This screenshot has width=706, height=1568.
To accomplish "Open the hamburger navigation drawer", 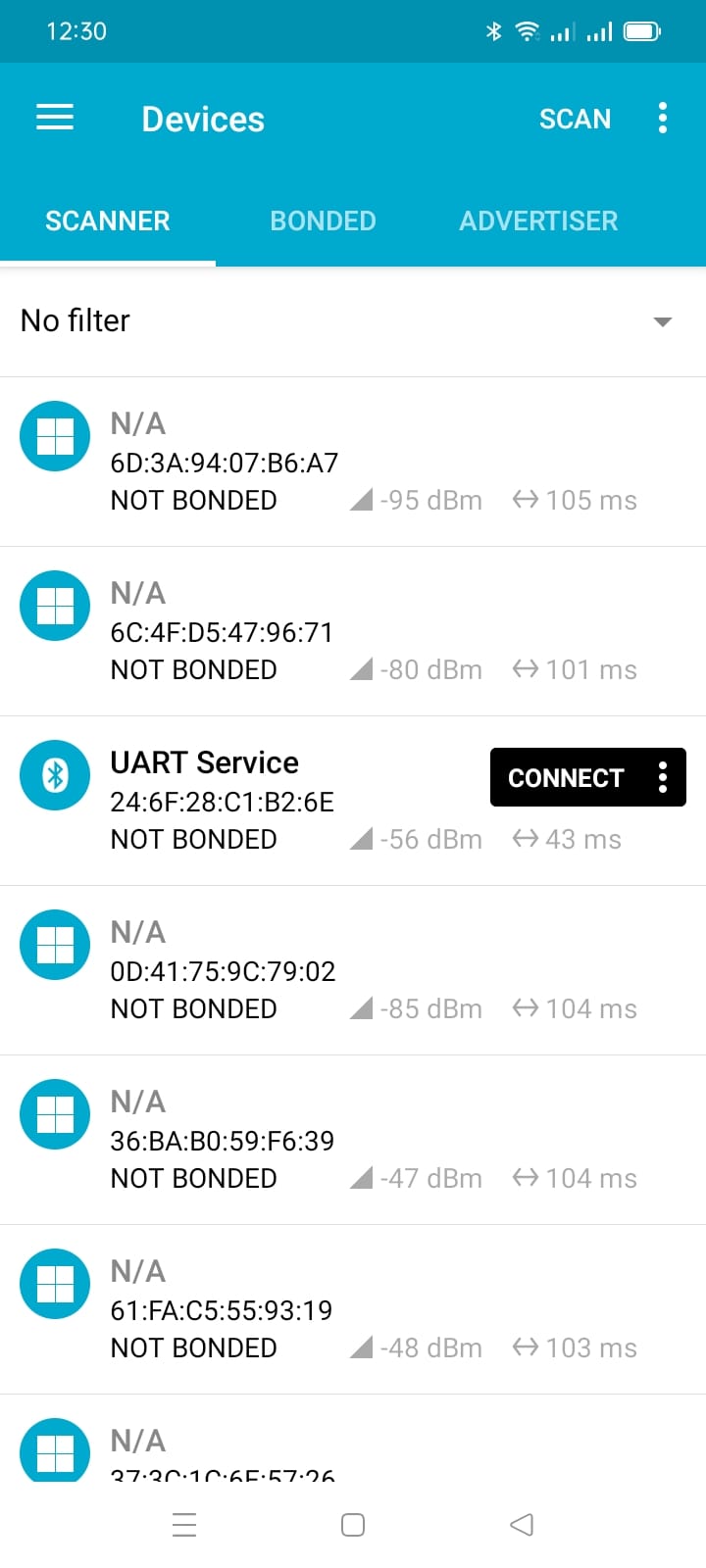I will point(55,119).
